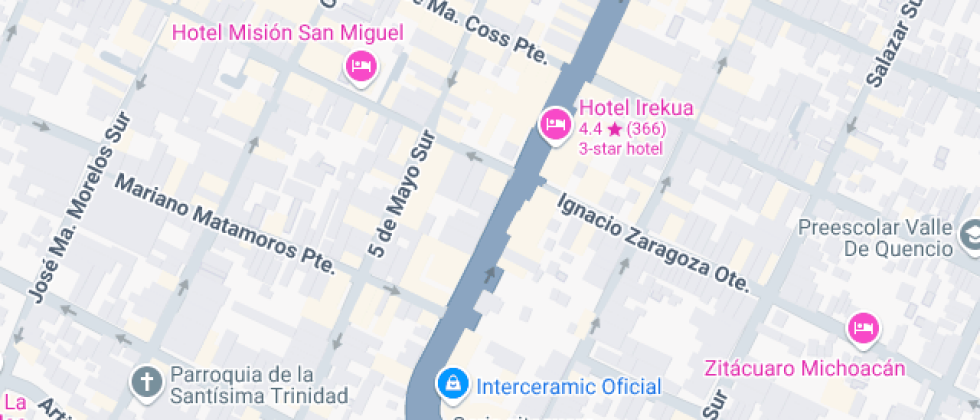
Task: Select the Hotel Misión San Miguel pin
Action: point(360,67)
